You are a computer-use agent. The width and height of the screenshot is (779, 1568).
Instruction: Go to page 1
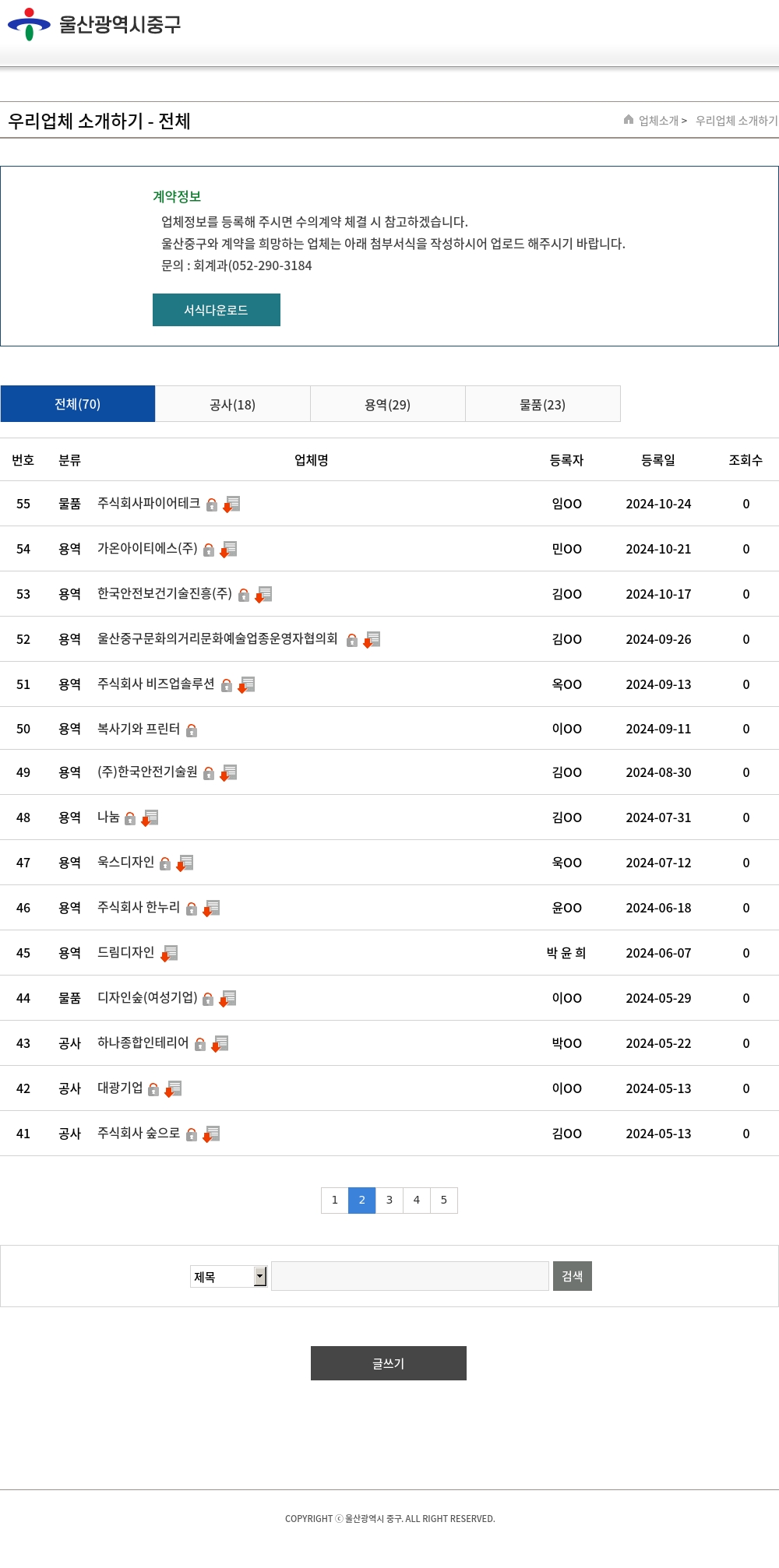(x=335, y=1201)
